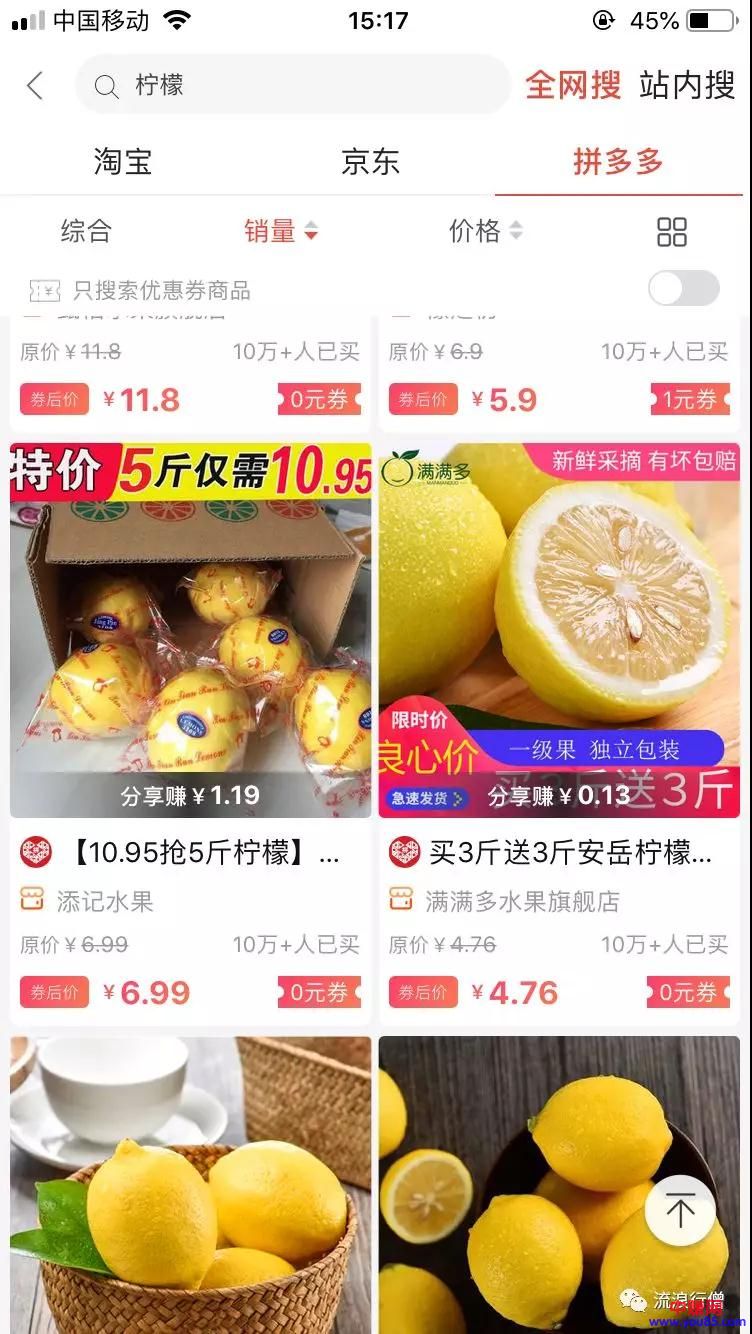The height and width of the screenshot is (1334, 752).
Task: Enable the 只搜索优惠券商品 switch
Action: tap(683, 289)
